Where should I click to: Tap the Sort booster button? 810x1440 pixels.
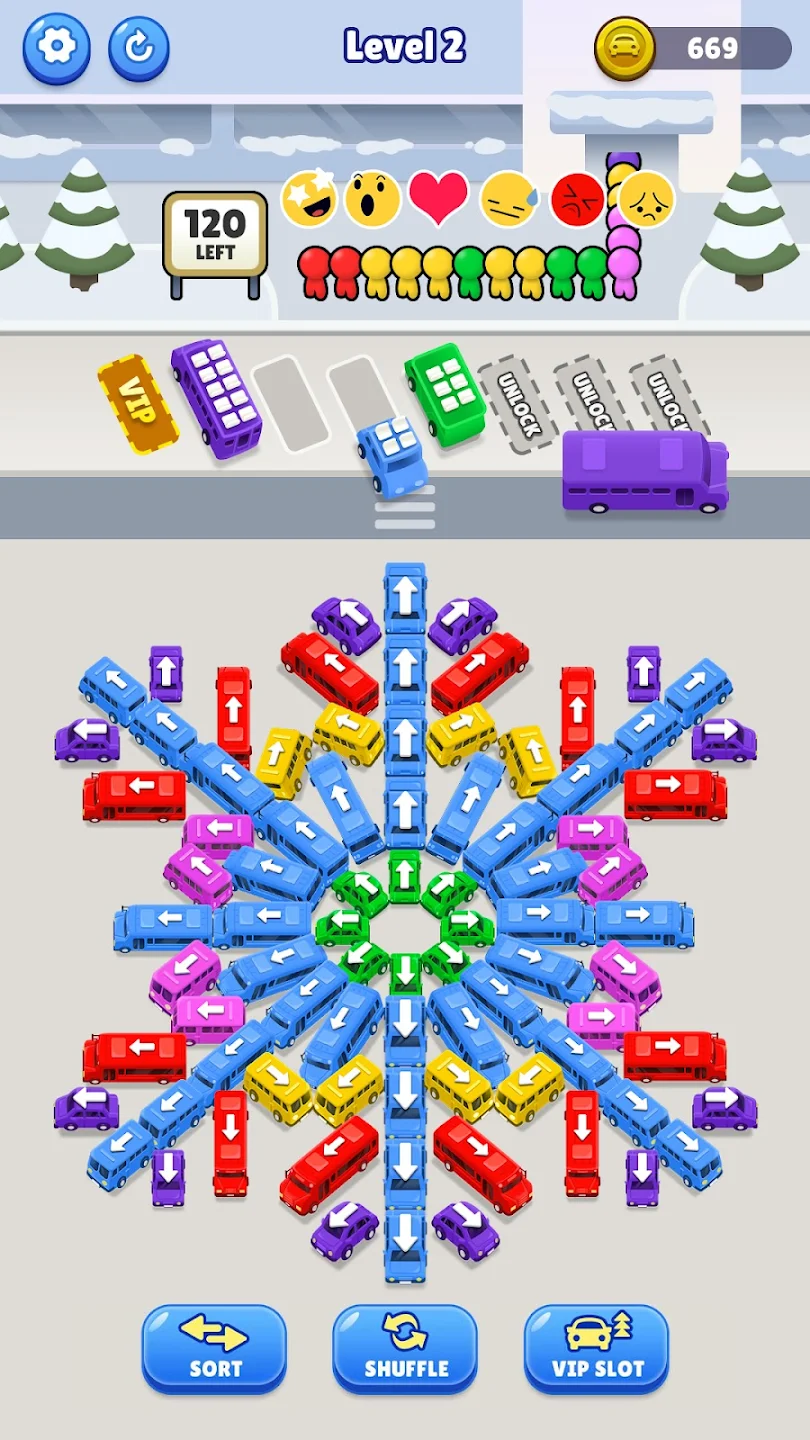(214, 1348)
